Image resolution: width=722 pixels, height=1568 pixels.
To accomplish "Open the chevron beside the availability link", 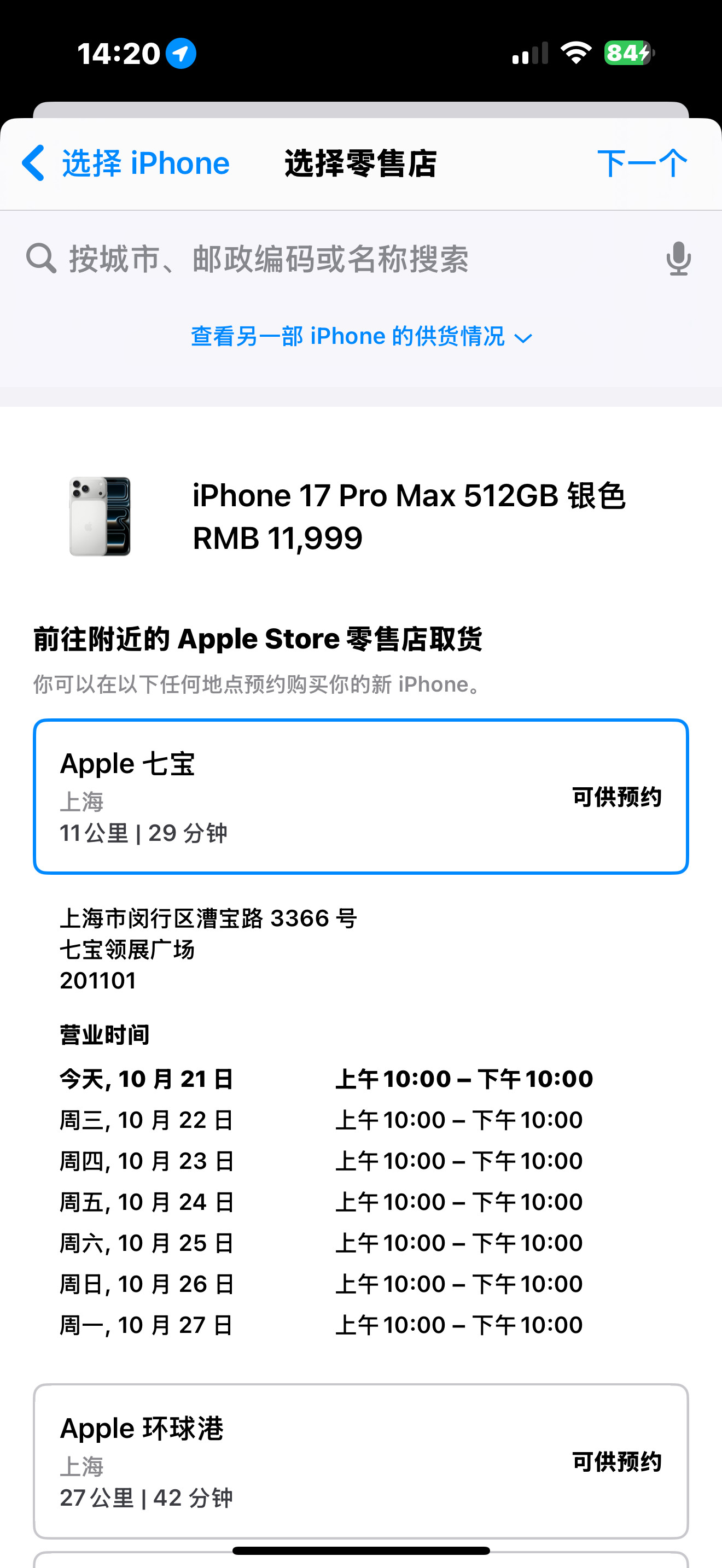I will (x=524, y=338).
